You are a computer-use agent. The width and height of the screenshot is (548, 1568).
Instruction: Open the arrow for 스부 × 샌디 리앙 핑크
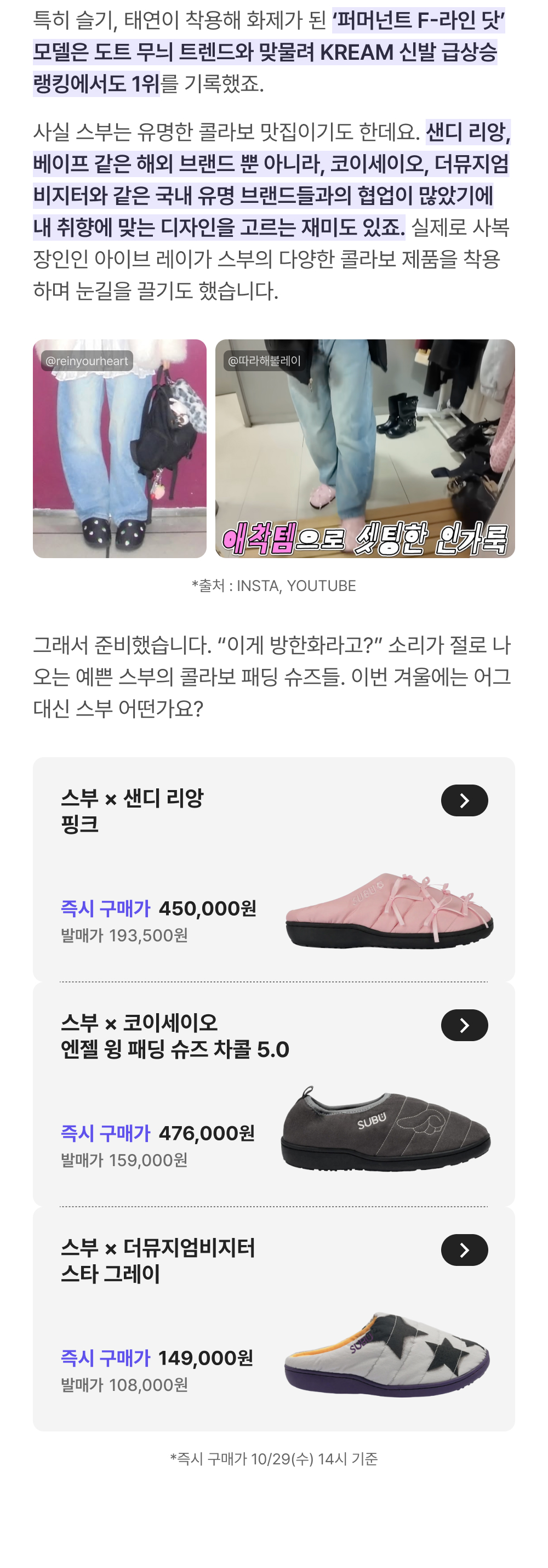coord(464,800)
